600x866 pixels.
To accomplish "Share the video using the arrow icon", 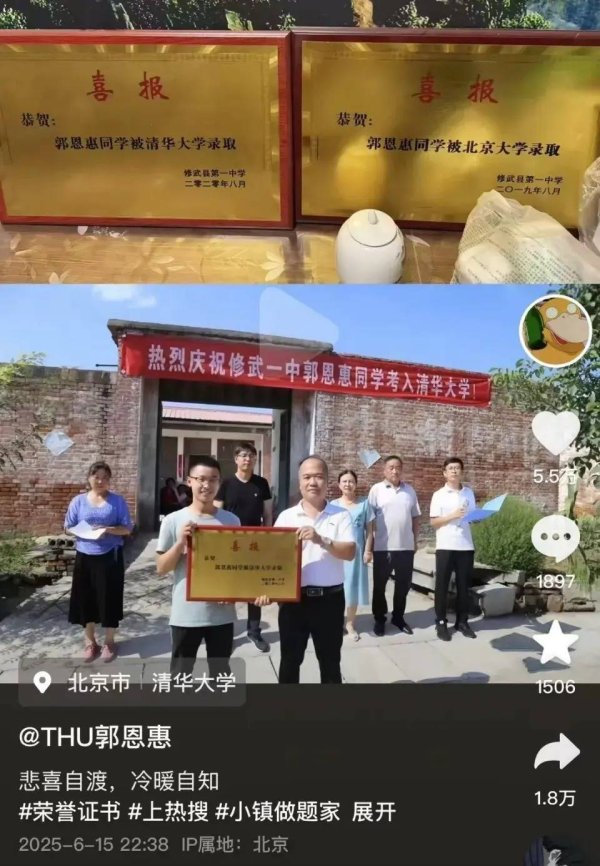I will point(556,752).
